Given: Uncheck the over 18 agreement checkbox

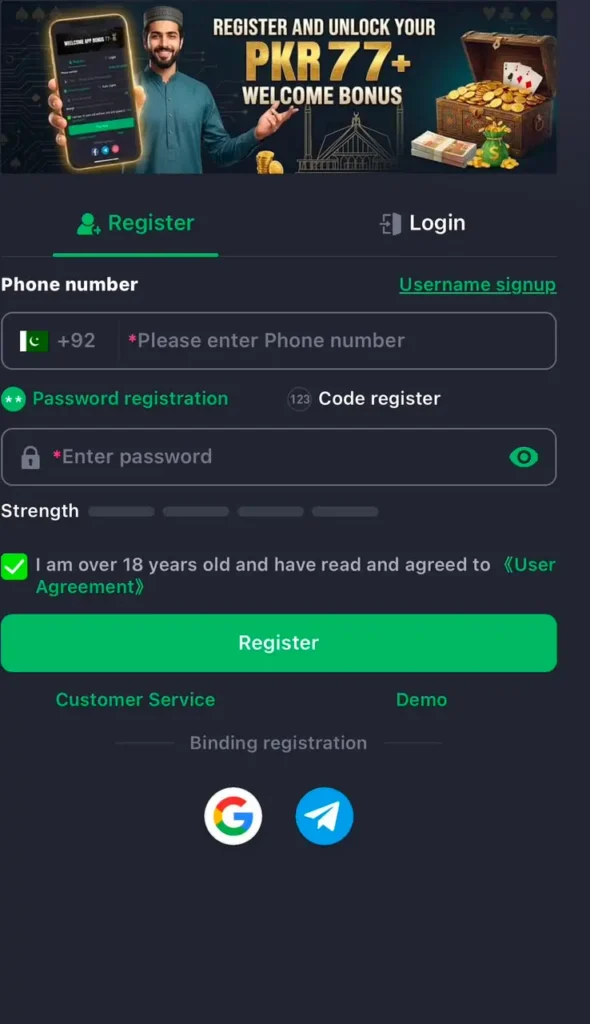Looking at the screenshot, I should pos(14,566).
